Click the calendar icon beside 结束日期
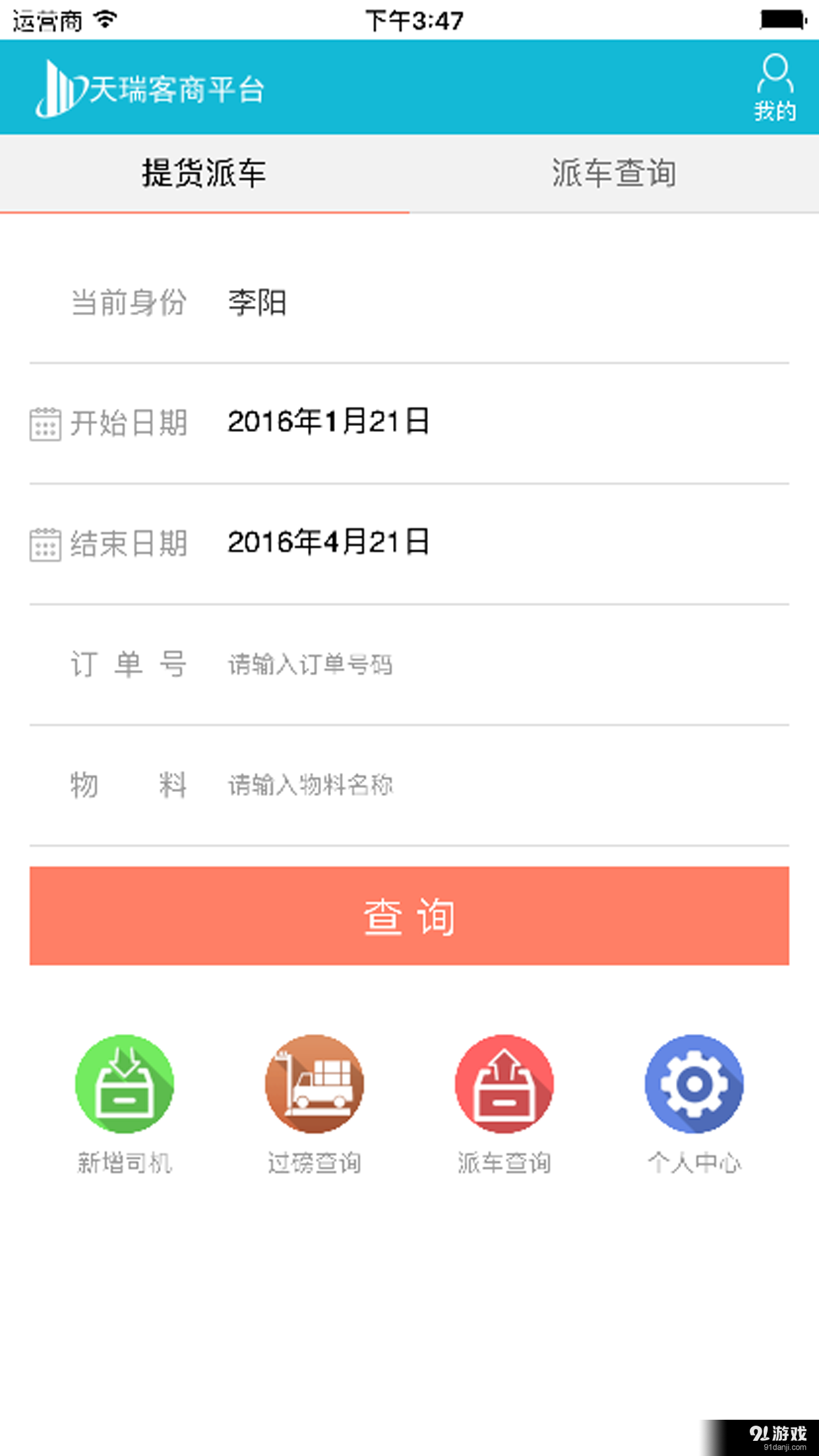The width and height of the screenshot is (819, 1456). click(x=44, y=544)
